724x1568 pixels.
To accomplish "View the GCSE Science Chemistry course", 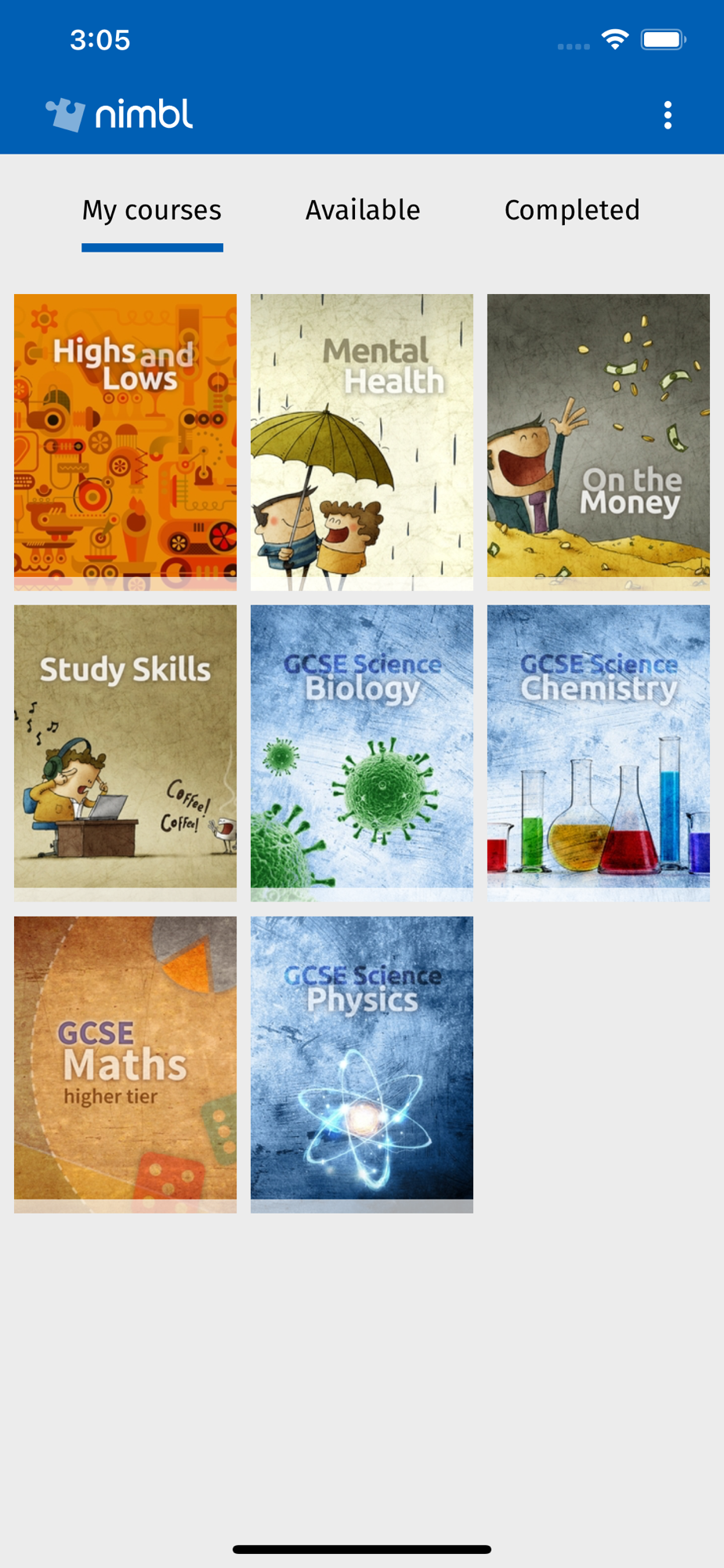I will pyautogui.click(x=599, y=753).
